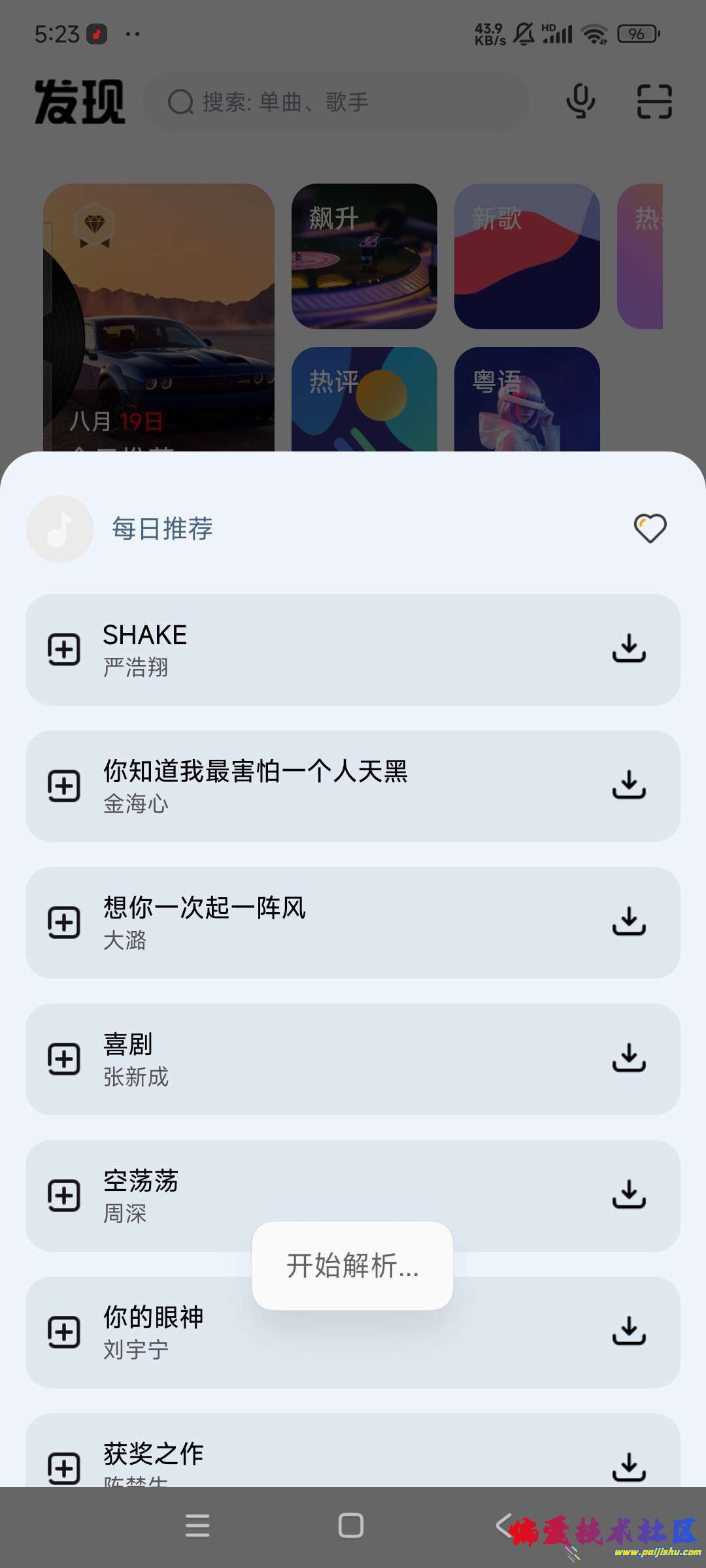This screenshot has width=706, height=1568.
Task: Add 你的眼神 to the playlist
Action: (x=64, y=1332)
